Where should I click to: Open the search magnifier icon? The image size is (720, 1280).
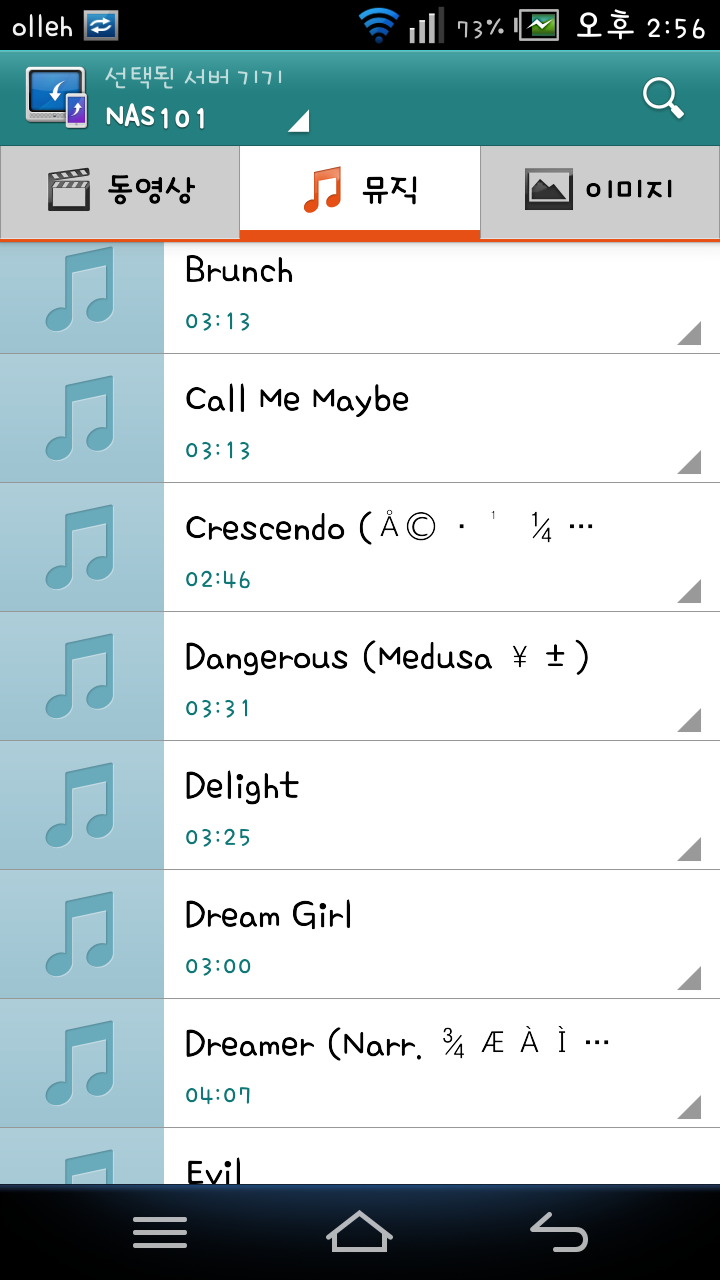point(662,98)
